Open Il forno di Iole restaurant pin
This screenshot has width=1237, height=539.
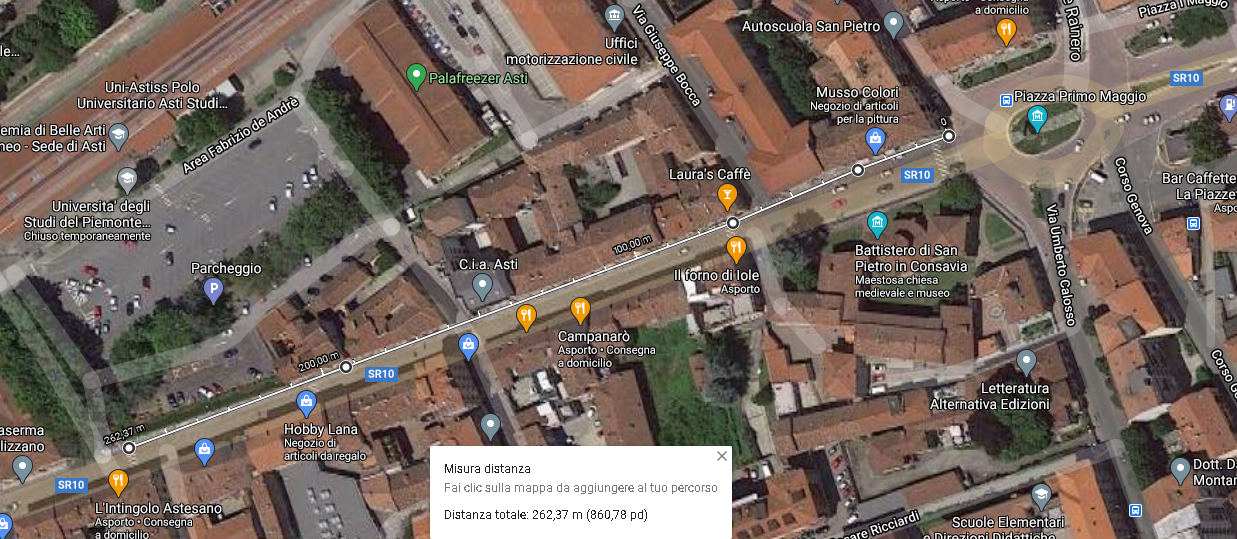(737, 248)
